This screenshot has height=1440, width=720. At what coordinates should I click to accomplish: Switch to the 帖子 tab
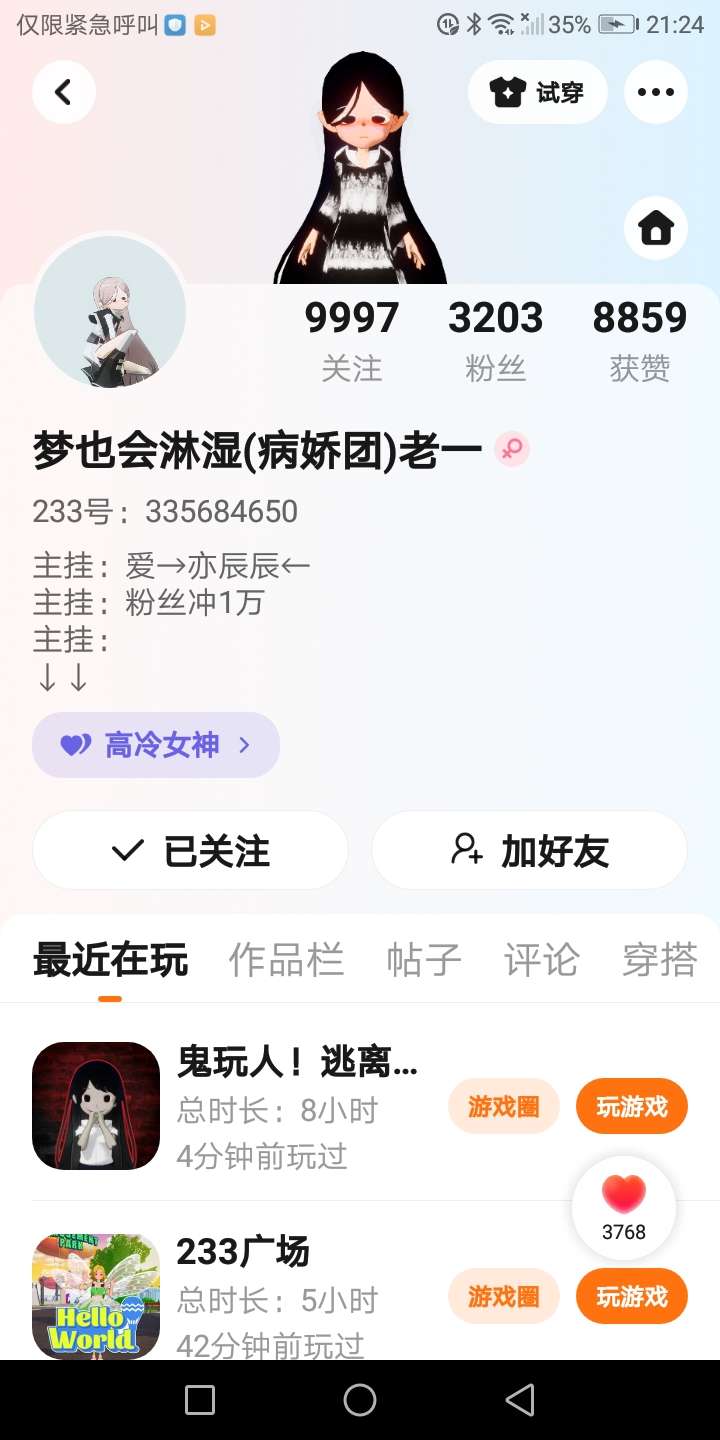coord(424,960)
